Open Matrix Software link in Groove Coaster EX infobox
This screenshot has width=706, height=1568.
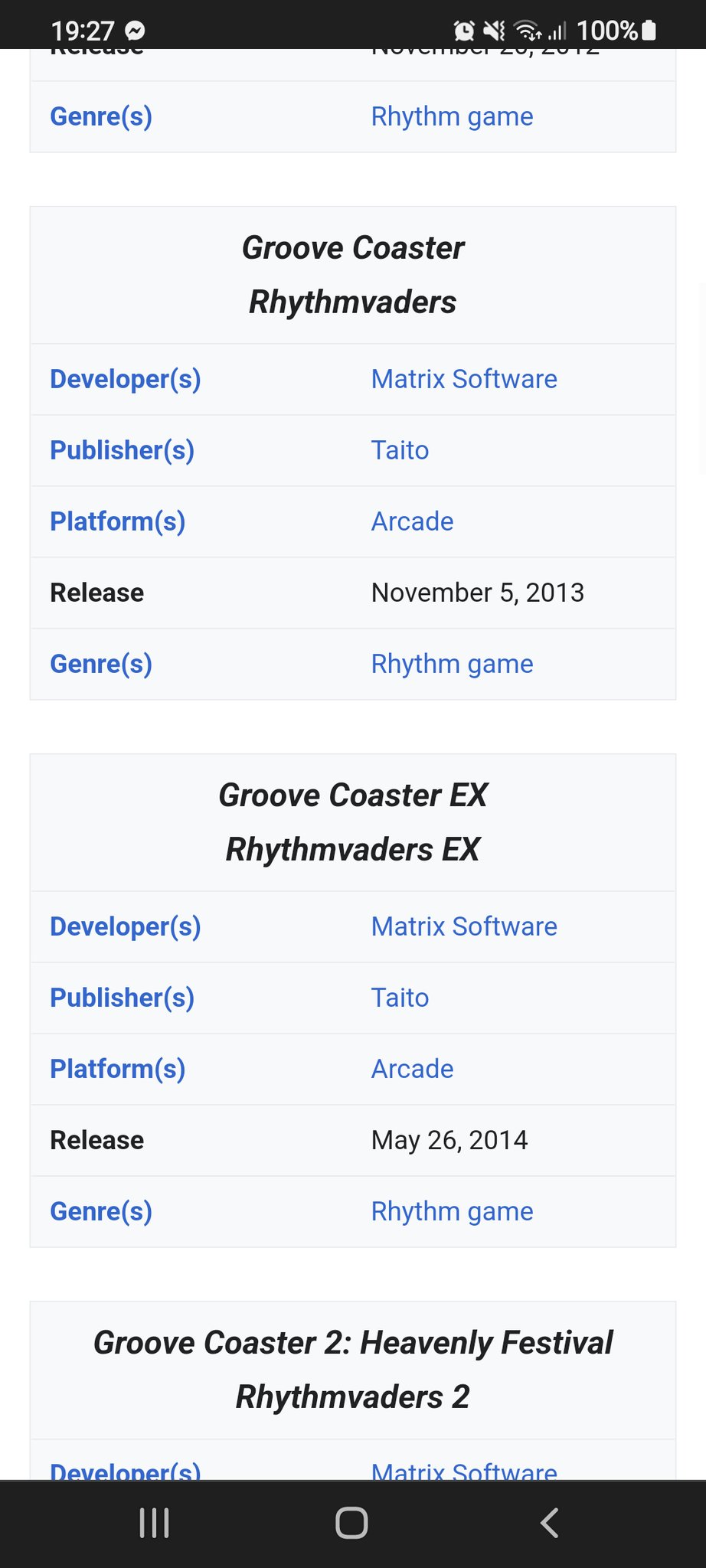[x=464, y=926]
